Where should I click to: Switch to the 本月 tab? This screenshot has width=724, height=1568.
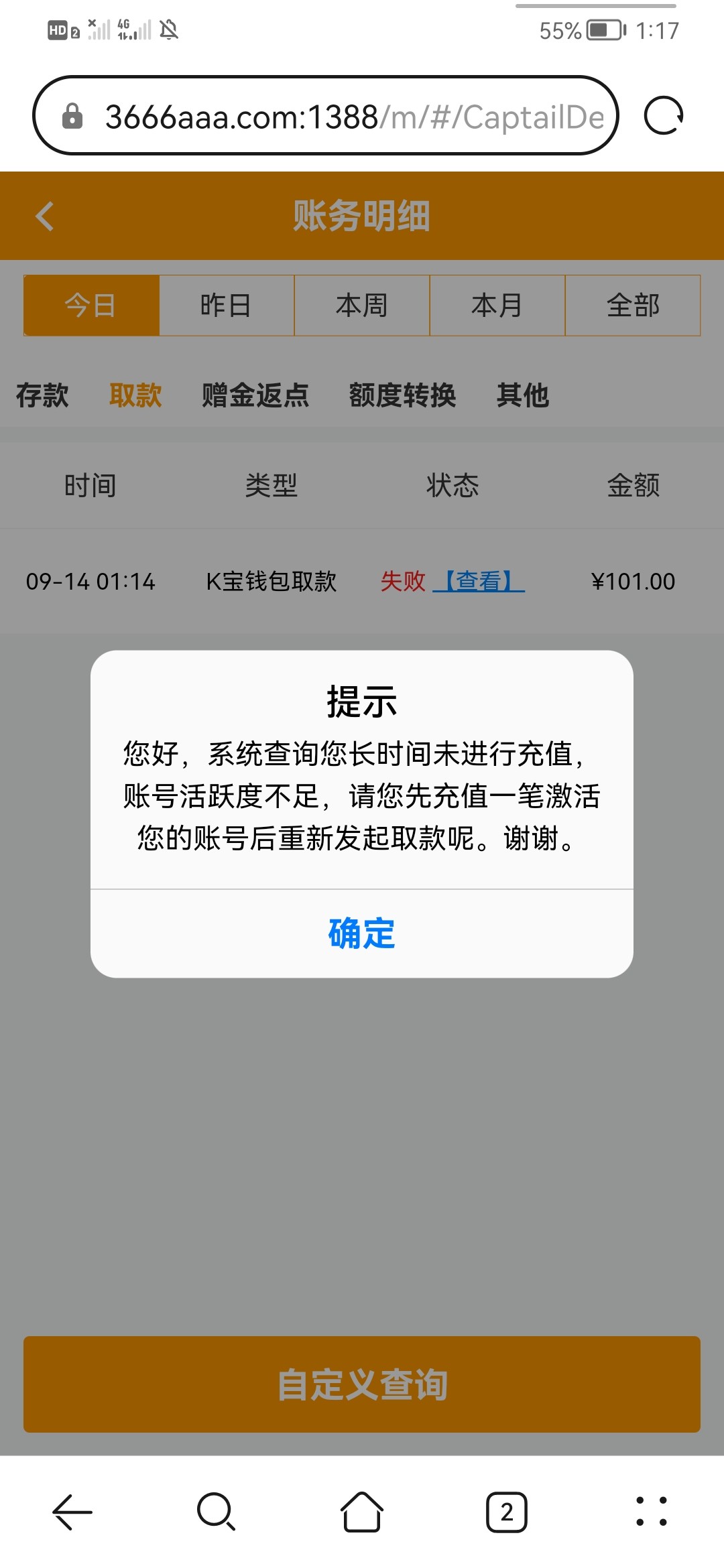pyautogui.click(x=497, y=306)
